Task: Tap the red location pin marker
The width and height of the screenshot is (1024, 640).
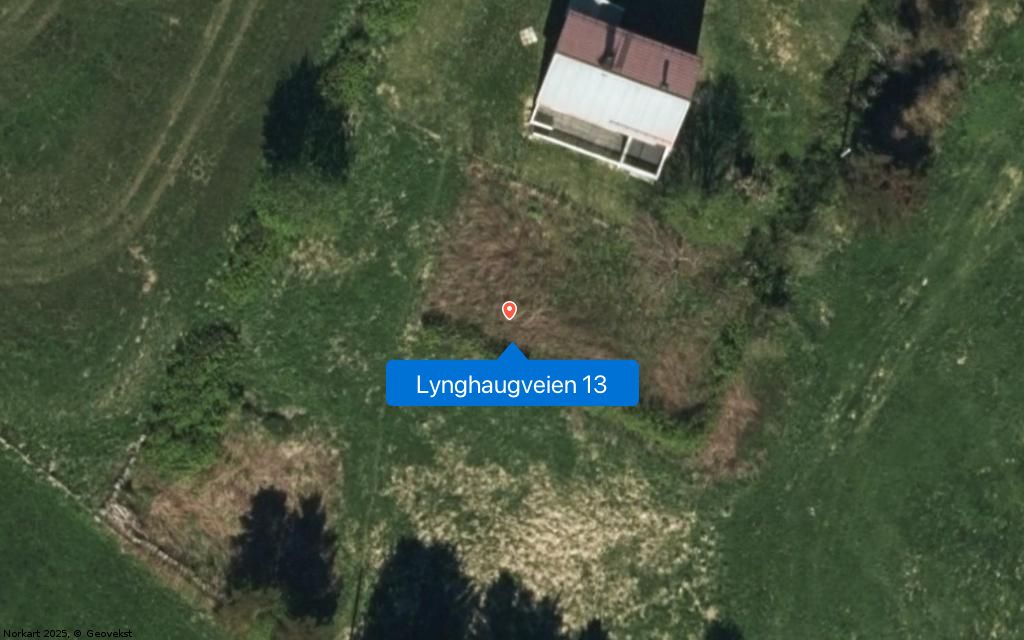Action: click(509, 310)
